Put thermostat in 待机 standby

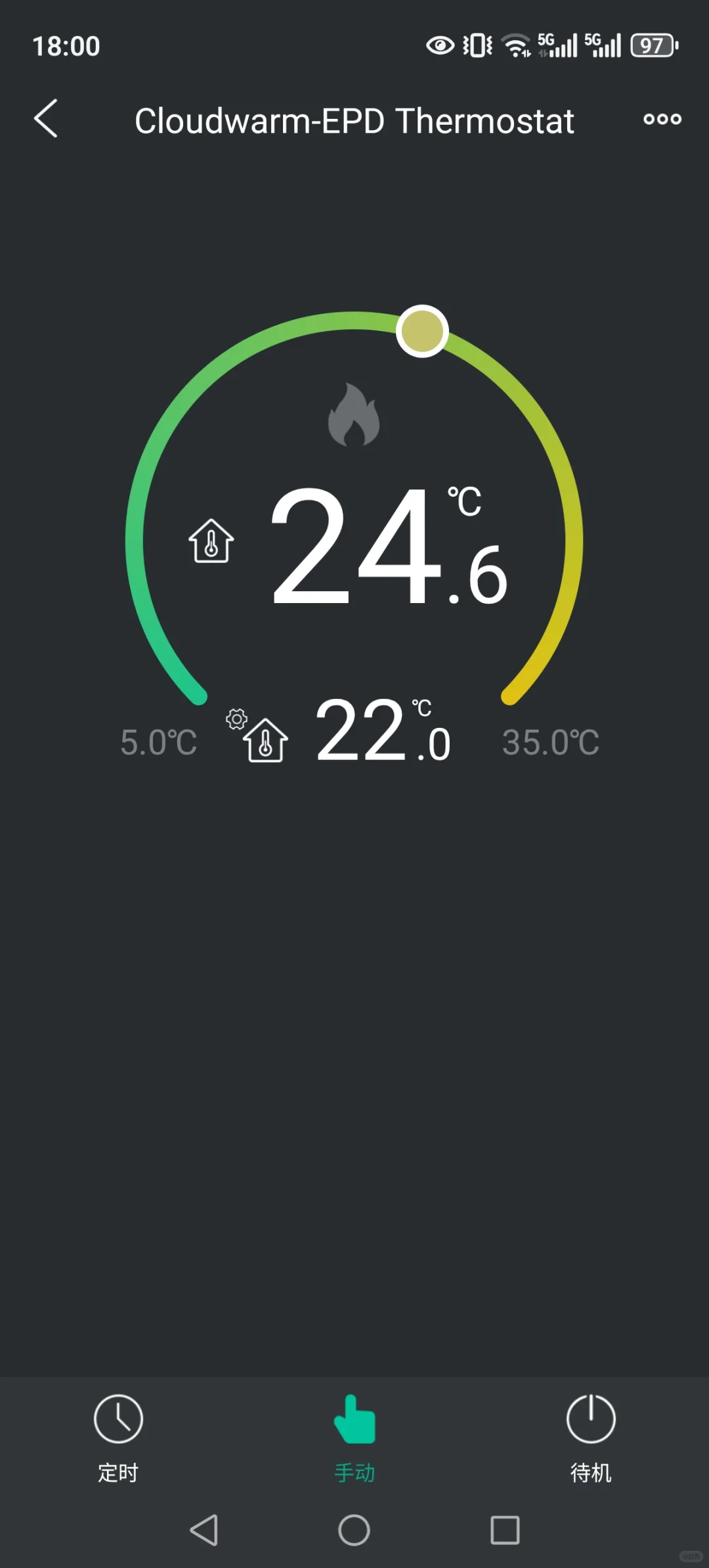[590, 1437]
